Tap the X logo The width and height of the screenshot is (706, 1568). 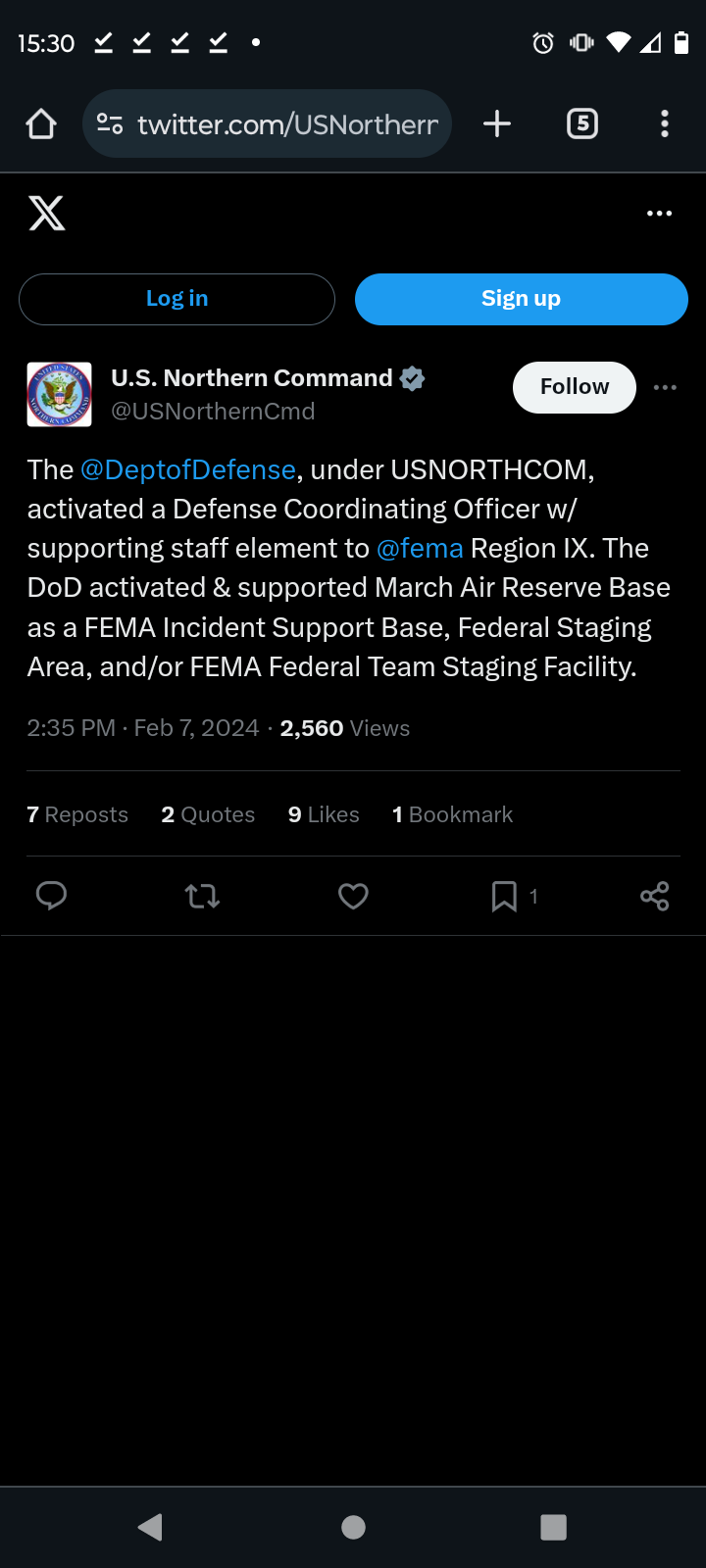point(46,213)
